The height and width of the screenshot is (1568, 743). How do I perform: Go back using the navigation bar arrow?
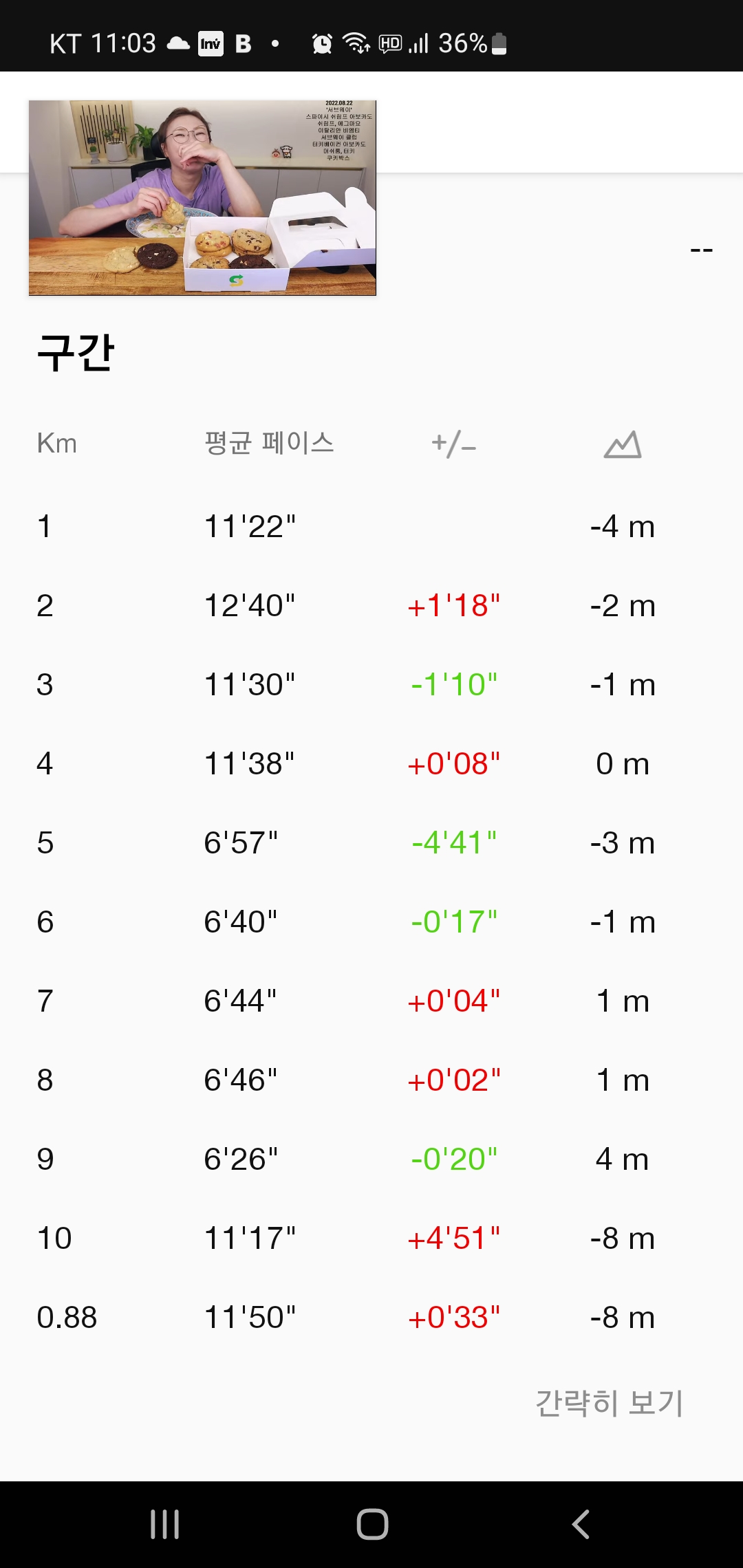pos(581,1524)
